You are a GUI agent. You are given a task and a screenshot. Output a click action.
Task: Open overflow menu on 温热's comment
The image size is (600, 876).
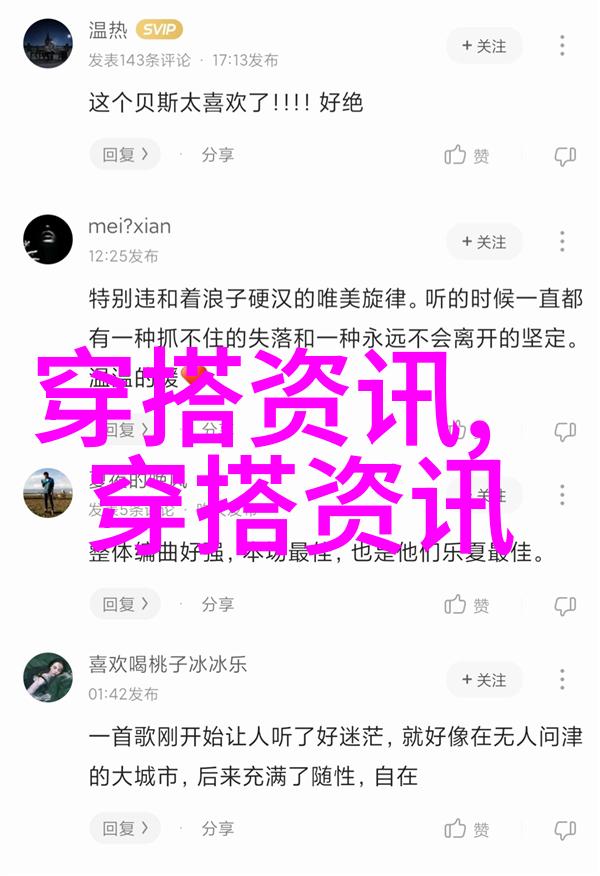coord(563,46)
